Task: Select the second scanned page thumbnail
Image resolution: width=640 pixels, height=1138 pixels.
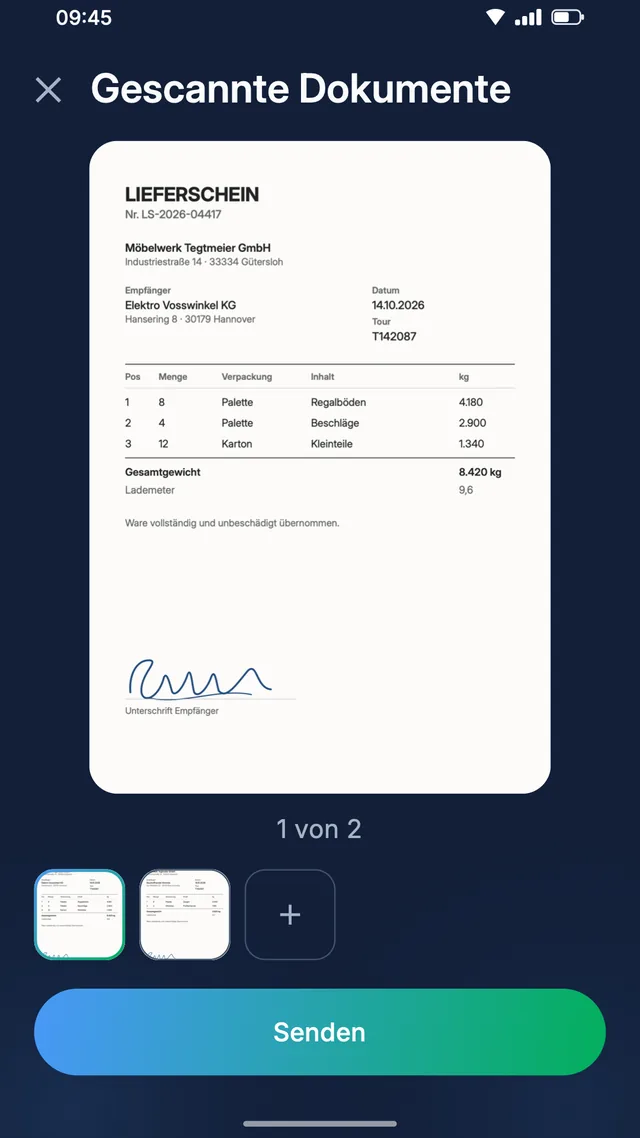Action: point(185,914)
